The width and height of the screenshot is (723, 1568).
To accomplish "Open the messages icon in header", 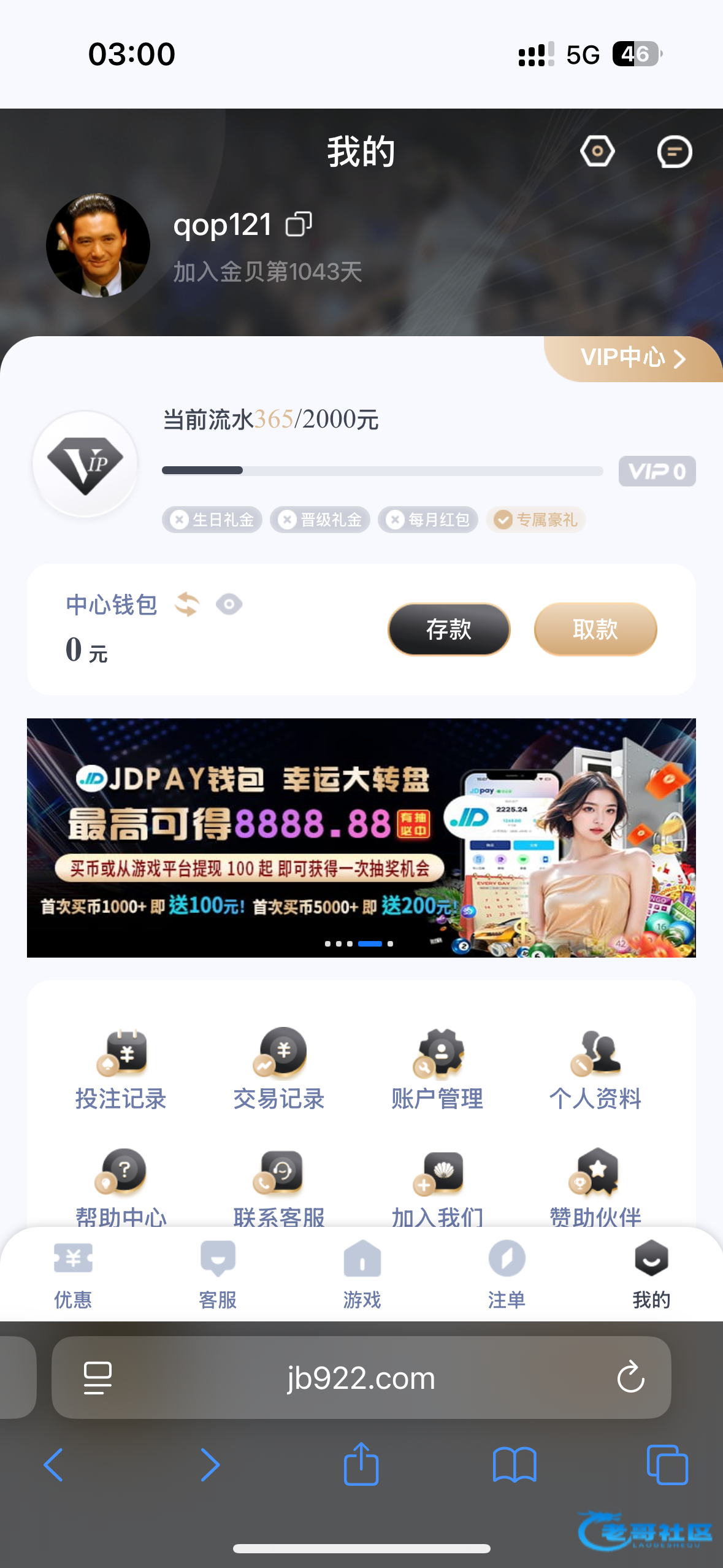I will click(674, 152).
